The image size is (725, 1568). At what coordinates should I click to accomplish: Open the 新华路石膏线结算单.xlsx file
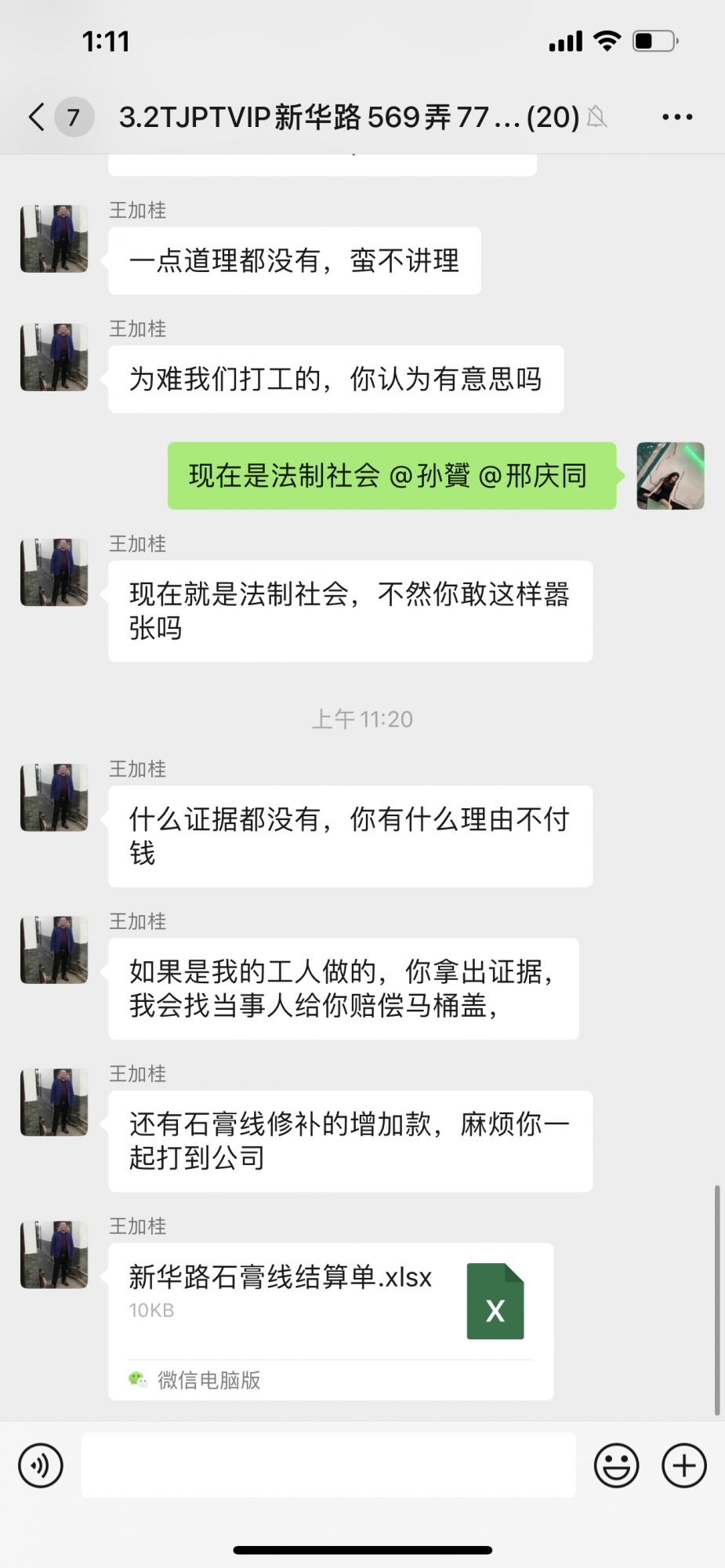point(331,1301)
